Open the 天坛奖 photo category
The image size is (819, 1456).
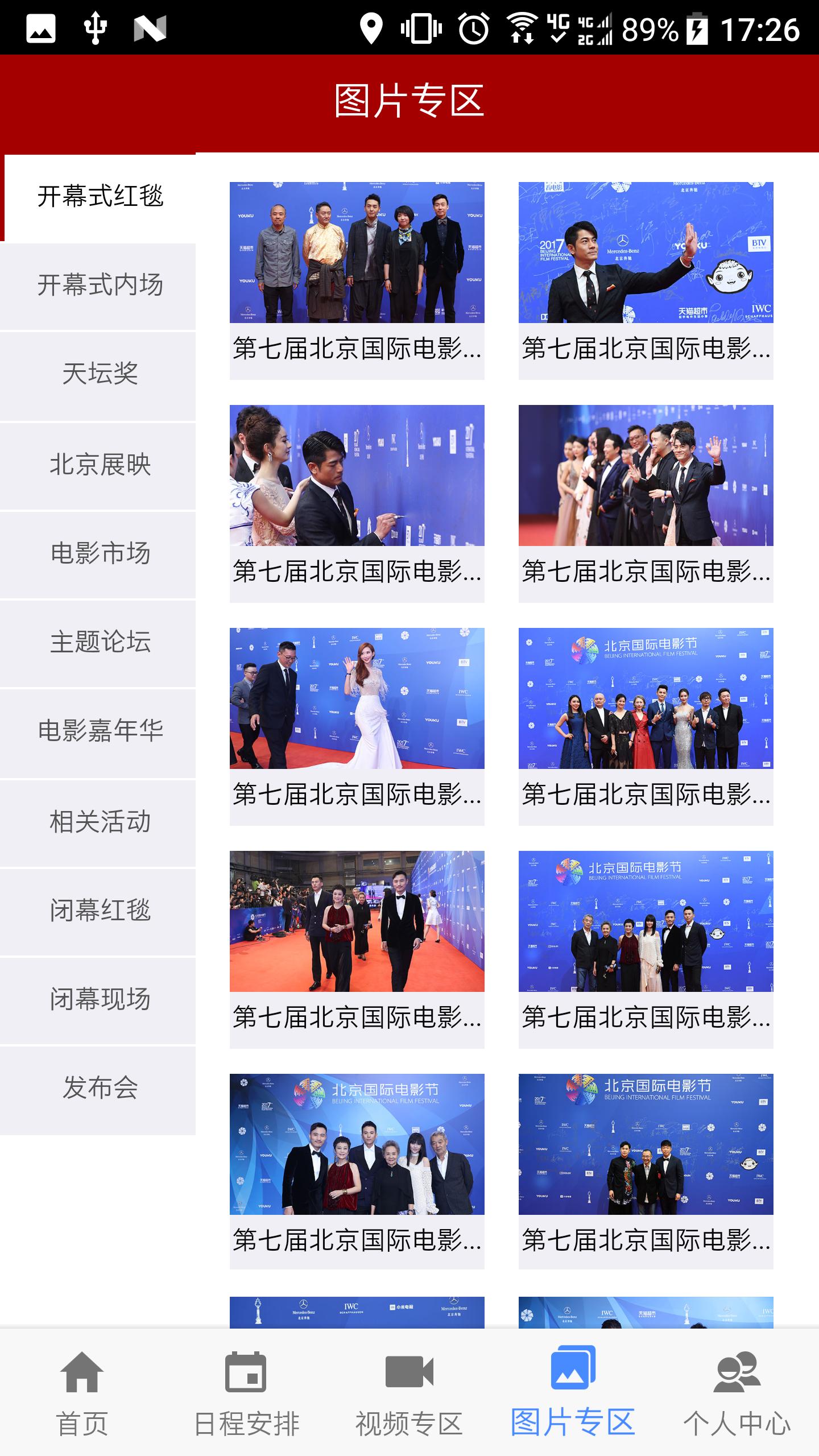pyautogui.click(x=100, y=374)
